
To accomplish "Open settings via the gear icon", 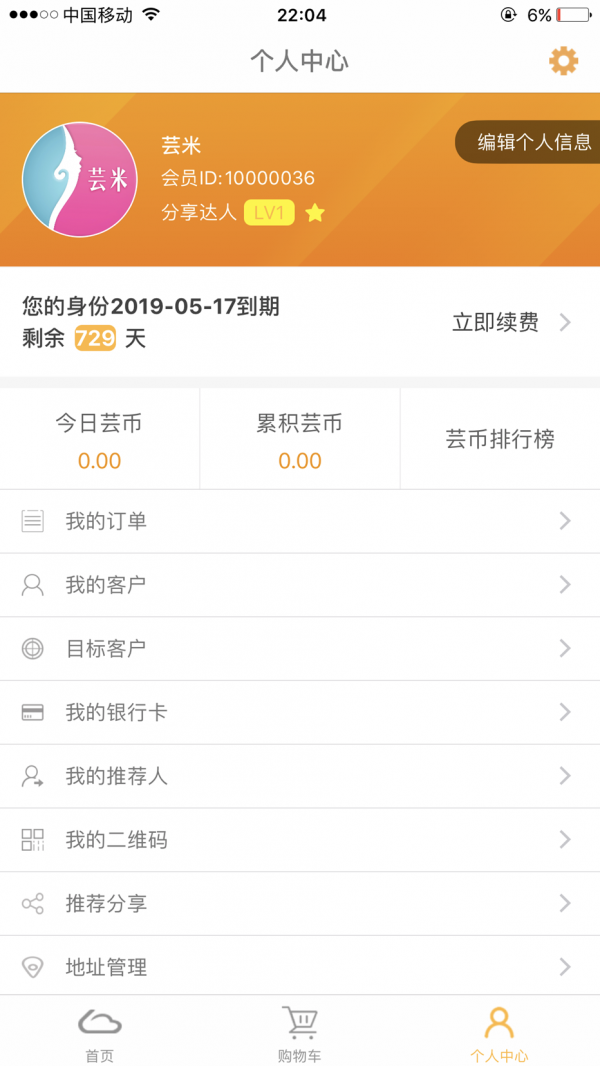I will 563,61.
